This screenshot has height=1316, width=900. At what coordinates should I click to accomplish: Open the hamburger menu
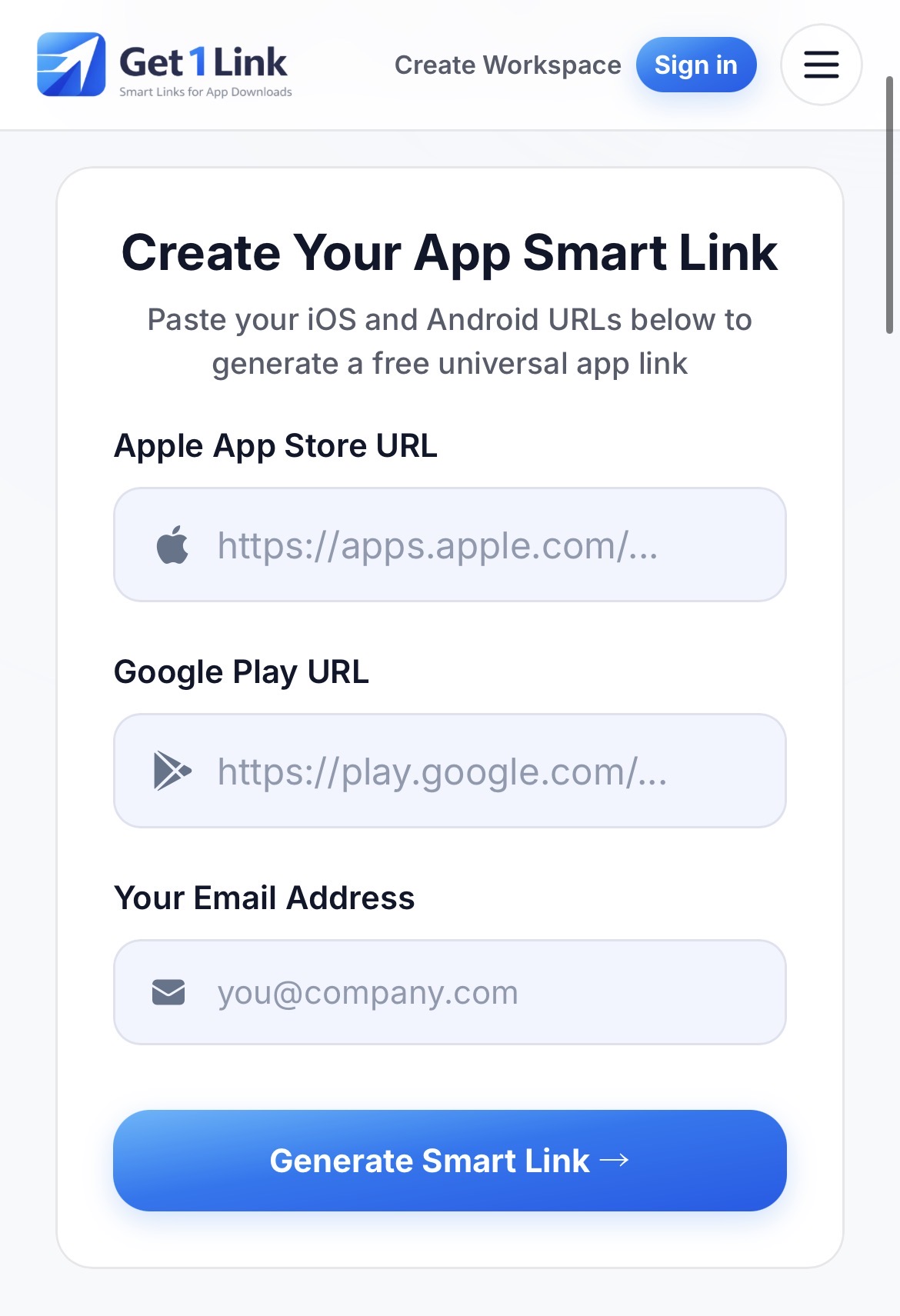[821, 65]
